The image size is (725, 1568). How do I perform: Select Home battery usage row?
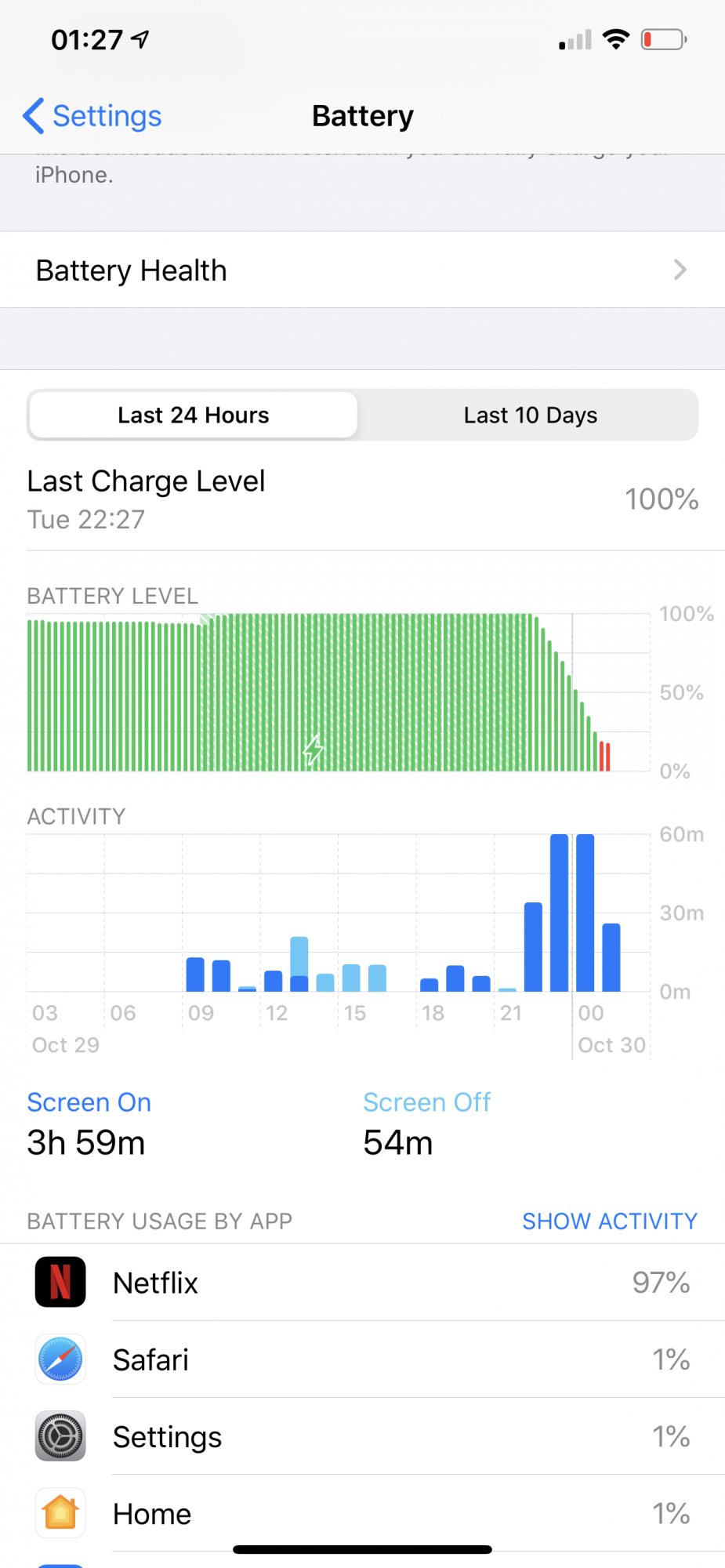[362, 1514]
